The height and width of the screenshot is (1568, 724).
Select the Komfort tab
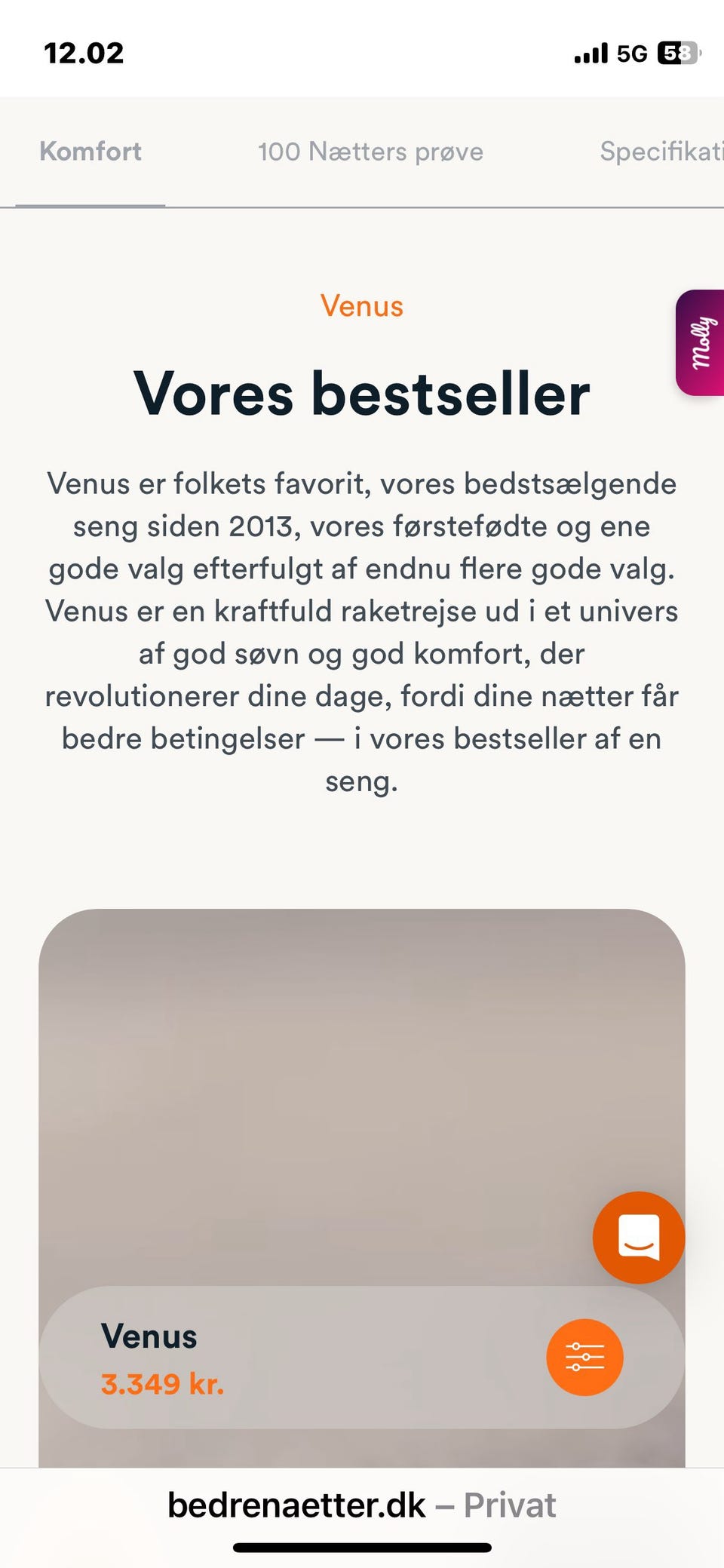click(91, 152)
